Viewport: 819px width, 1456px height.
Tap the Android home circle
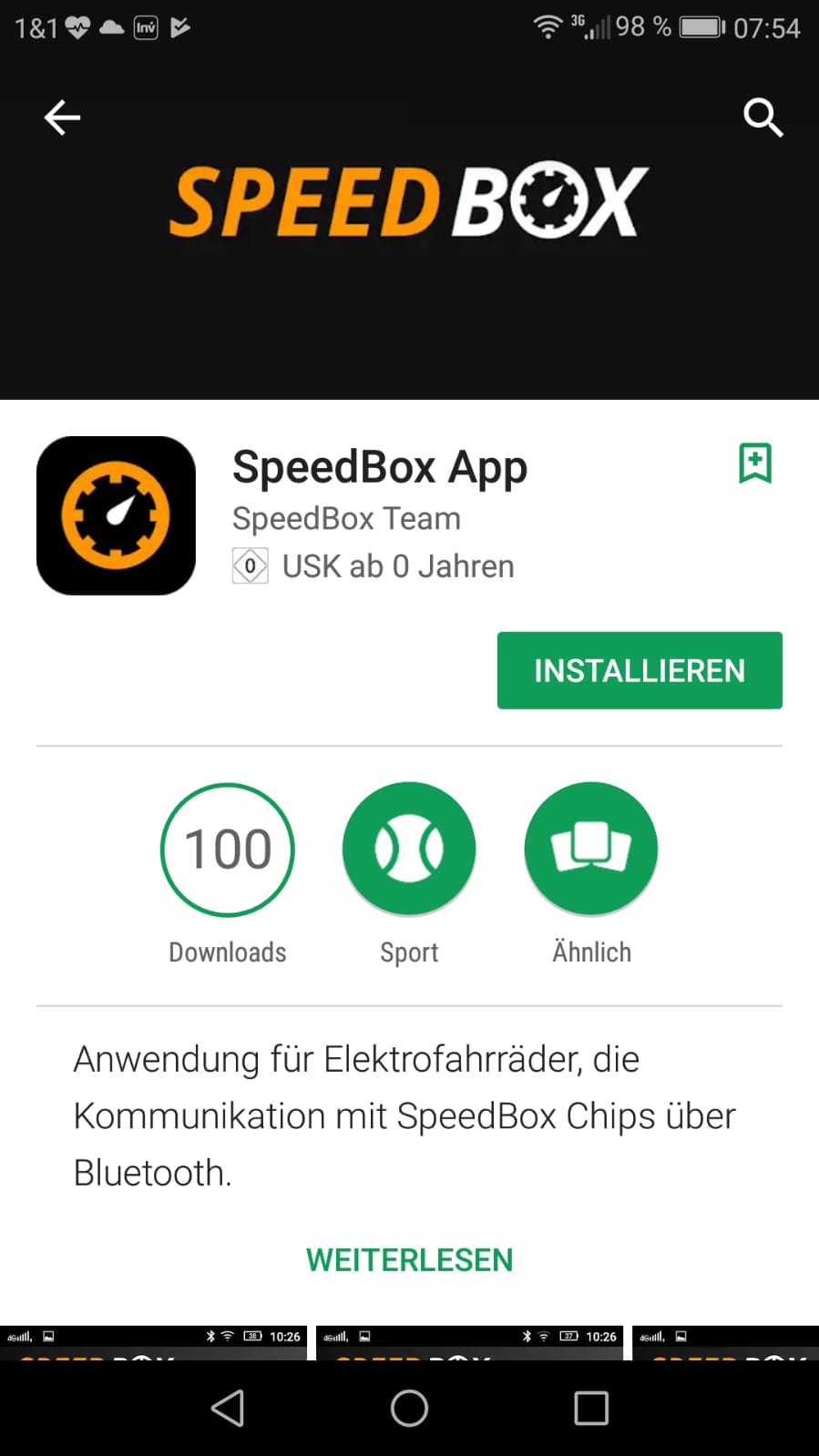(409, 1408)
